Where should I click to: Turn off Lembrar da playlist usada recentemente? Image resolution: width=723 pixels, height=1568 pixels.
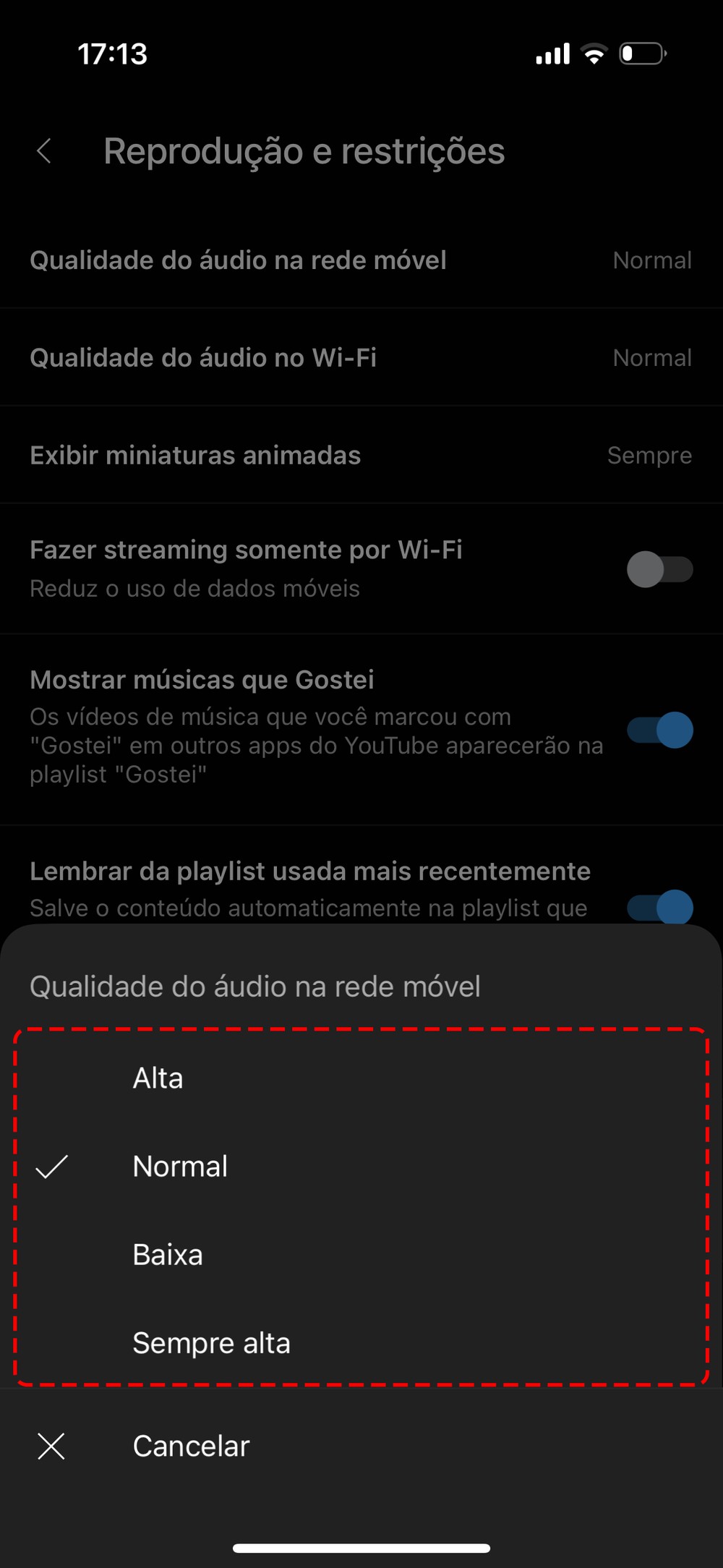coord(659,907)
